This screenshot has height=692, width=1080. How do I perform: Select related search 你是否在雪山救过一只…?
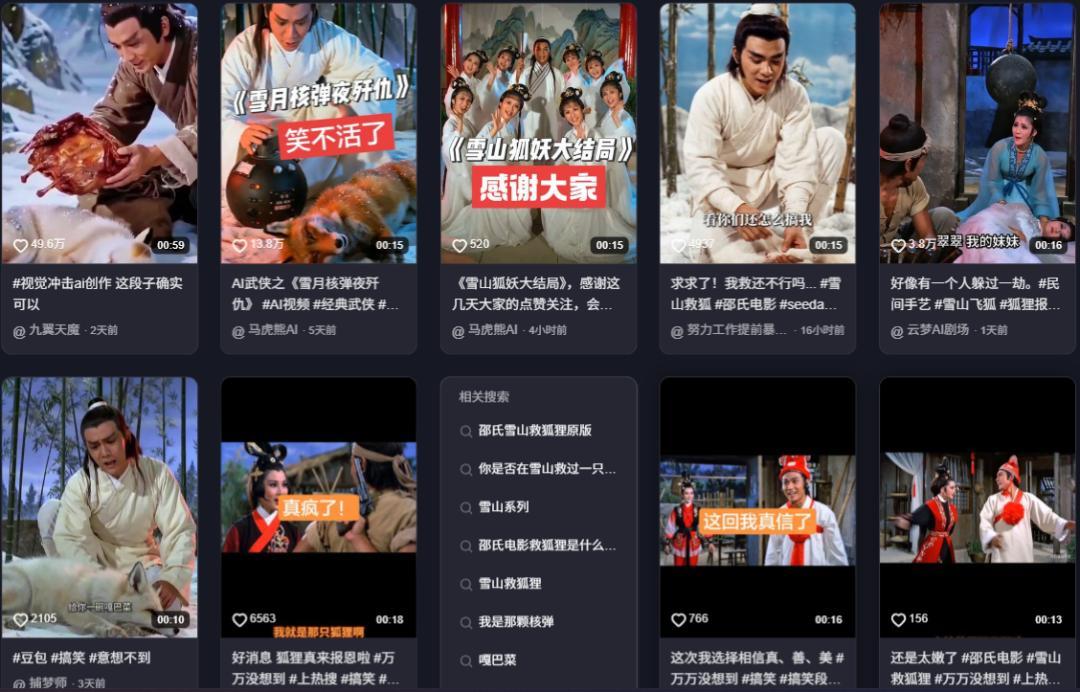click(x=546, y=469)
